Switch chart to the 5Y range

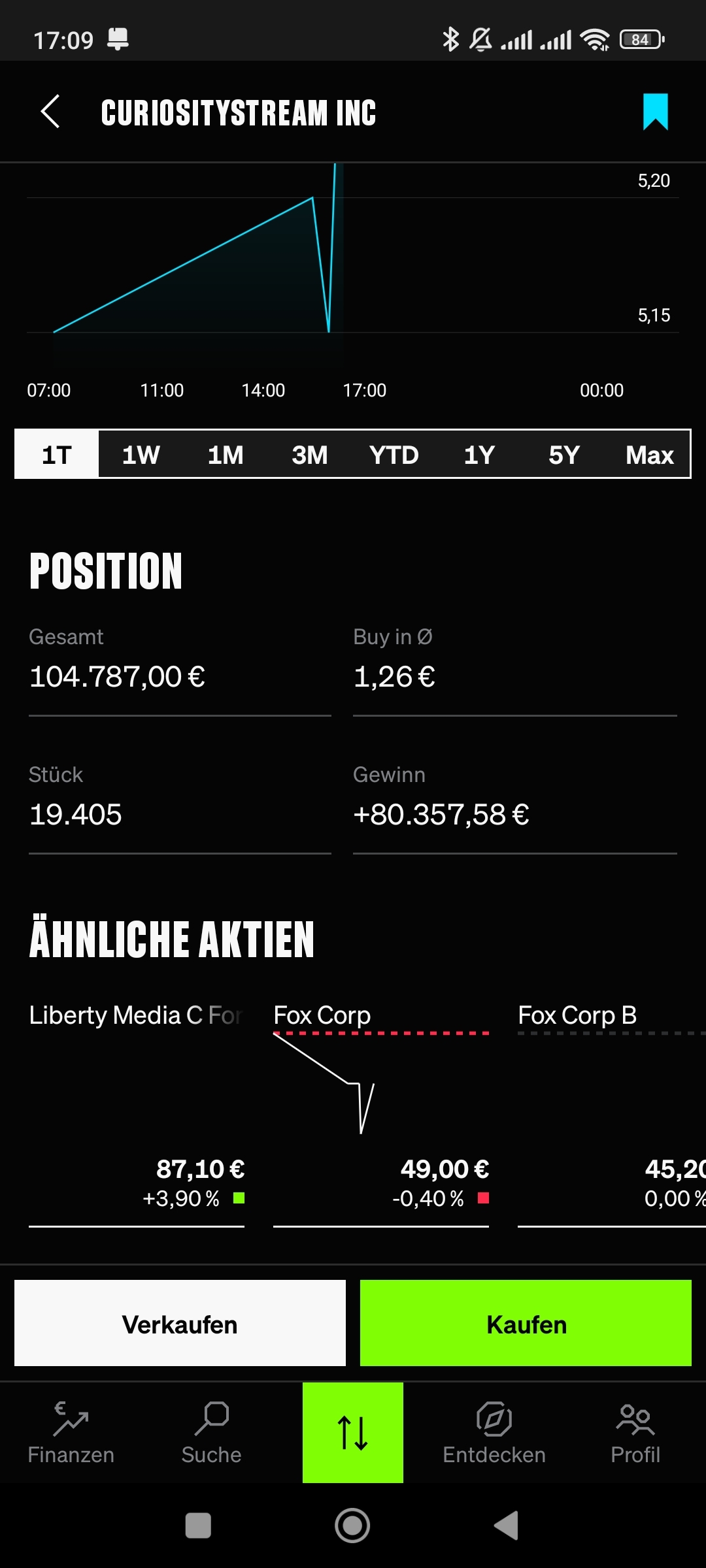[563, 455]
